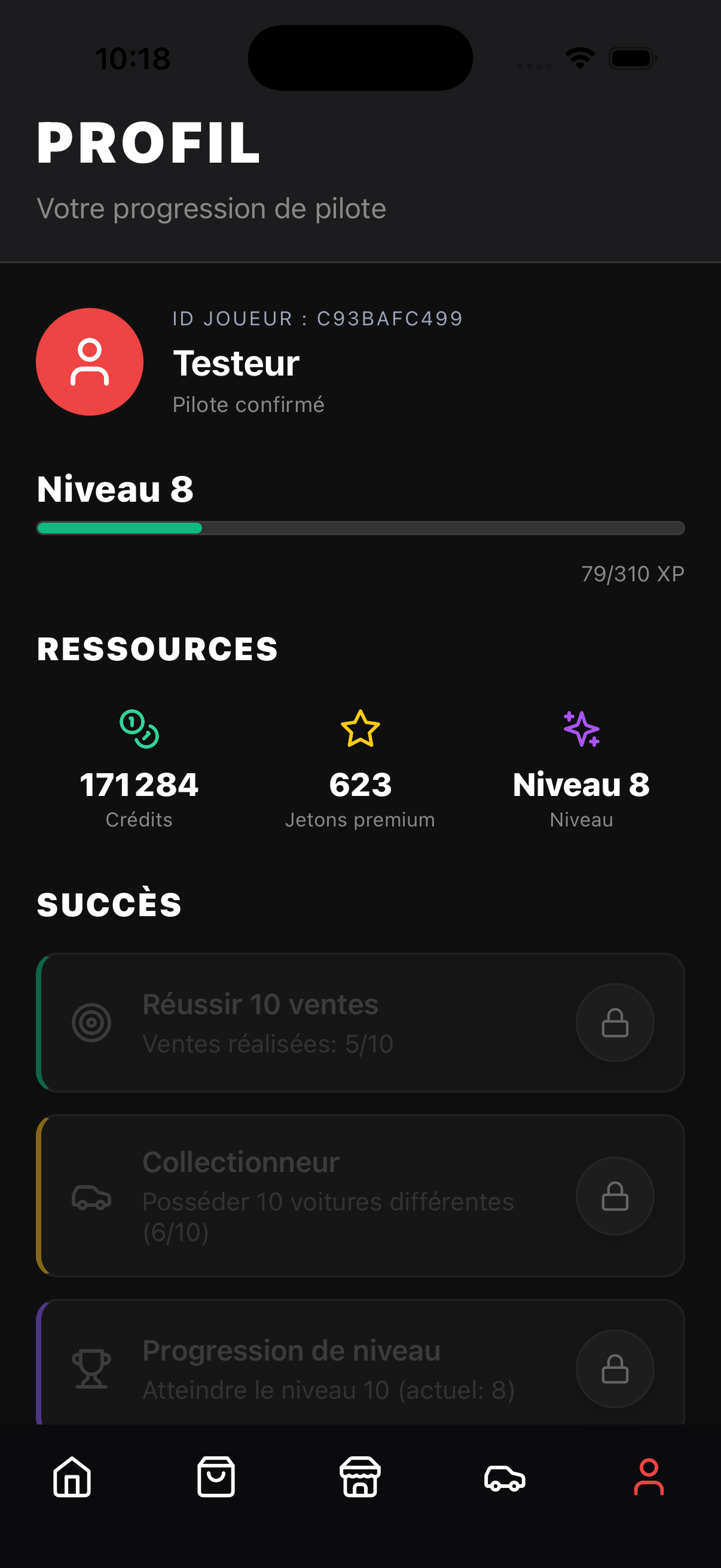Image resolution: width=721 pixels, height=1568 pixels.
Task: Tap the yellow star icon above Jetons premium
Action: 360,731
